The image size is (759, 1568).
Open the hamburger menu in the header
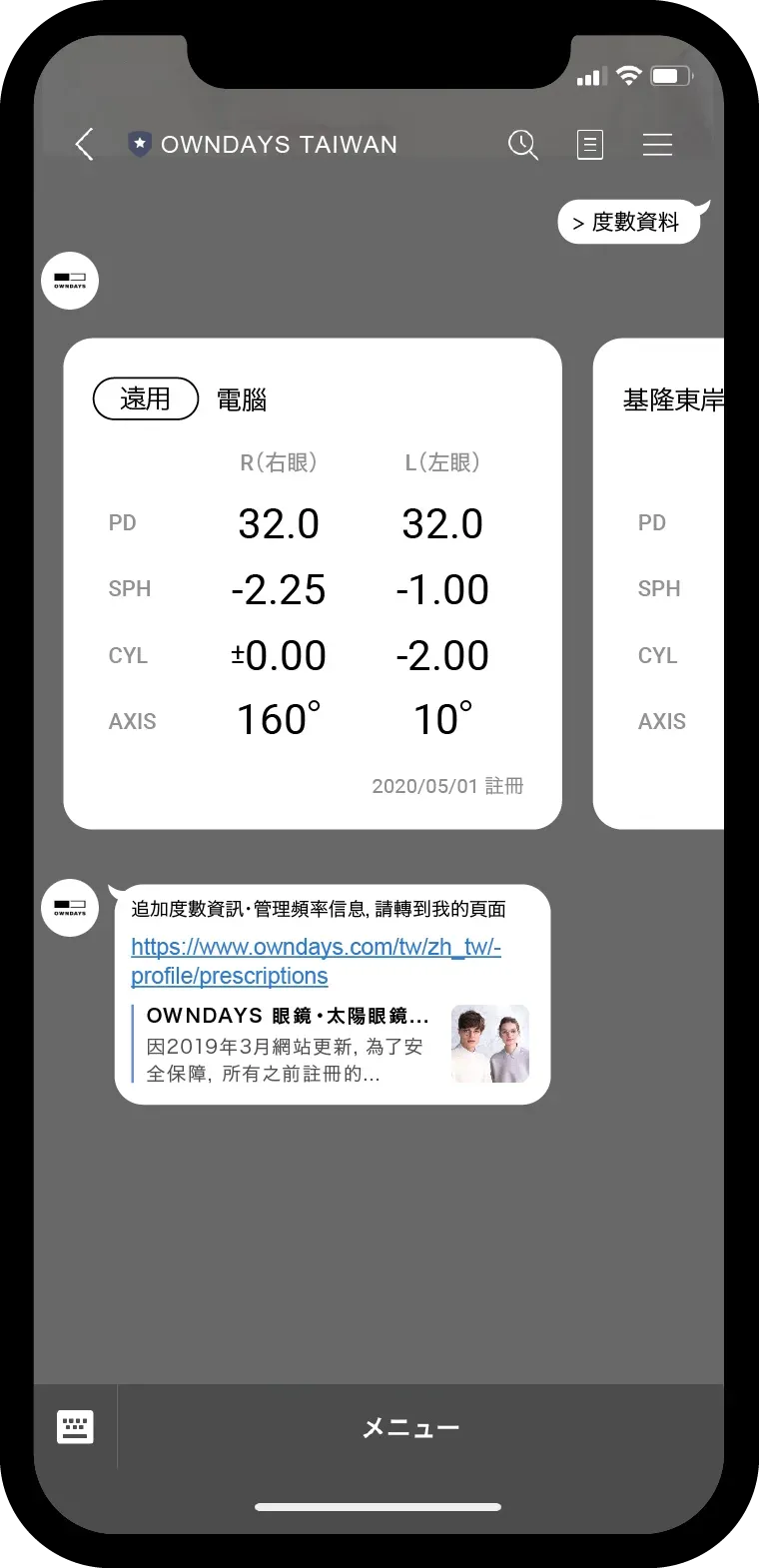tap(657, 145)
